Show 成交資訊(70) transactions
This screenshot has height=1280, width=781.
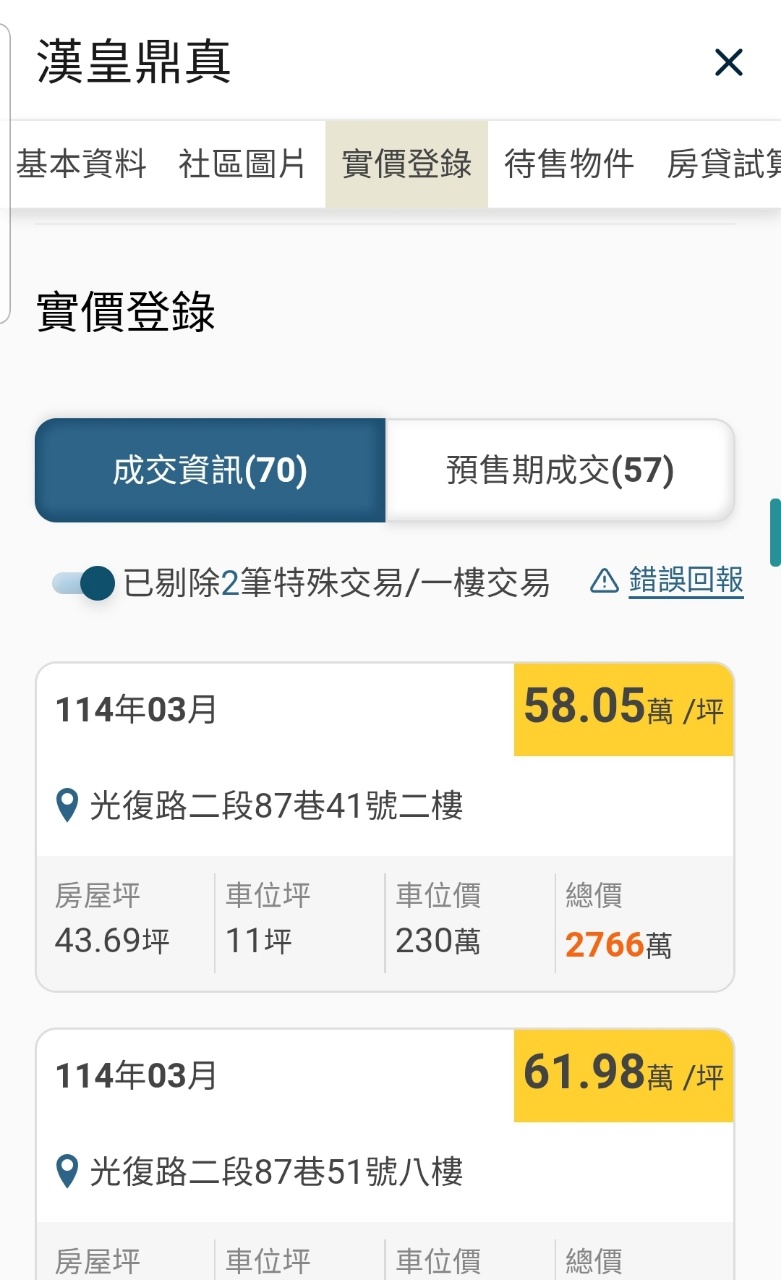click(x=210, y=470)
